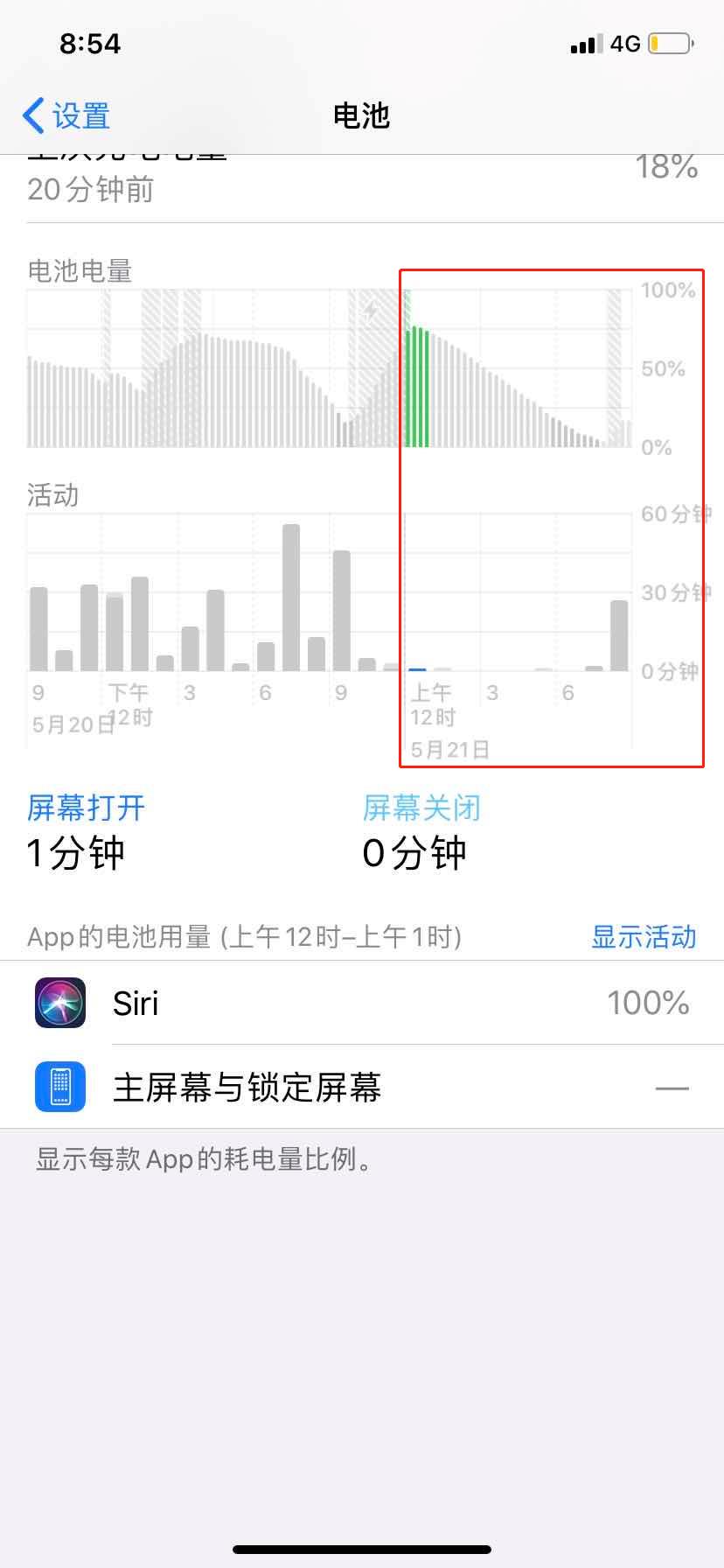Select the 6pm activity bar on 5月20日
724x1568 pixels.
click(266, 656)
